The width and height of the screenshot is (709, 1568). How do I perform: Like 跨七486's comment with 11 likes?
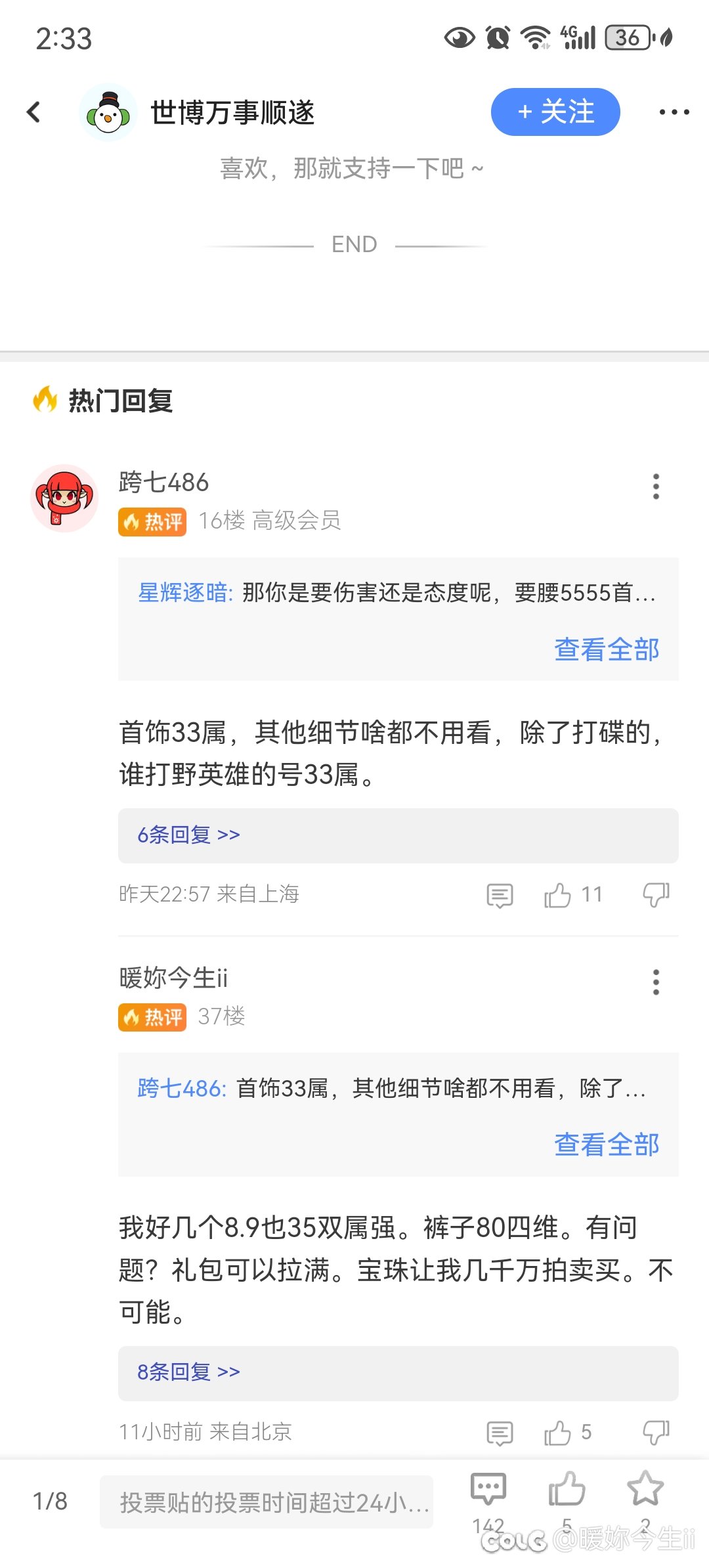pyautogui.click(x=558, y=895)
